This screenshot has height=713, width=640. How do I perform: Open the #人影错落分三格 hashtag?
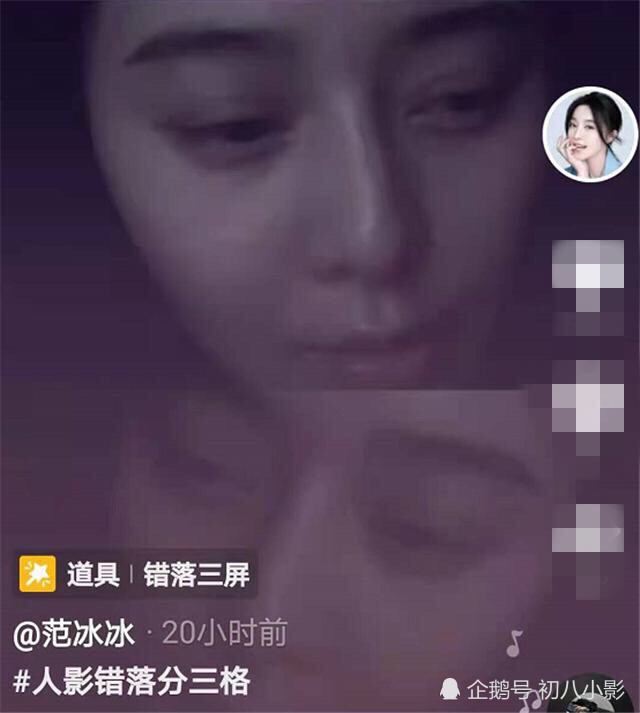(132, 681)
